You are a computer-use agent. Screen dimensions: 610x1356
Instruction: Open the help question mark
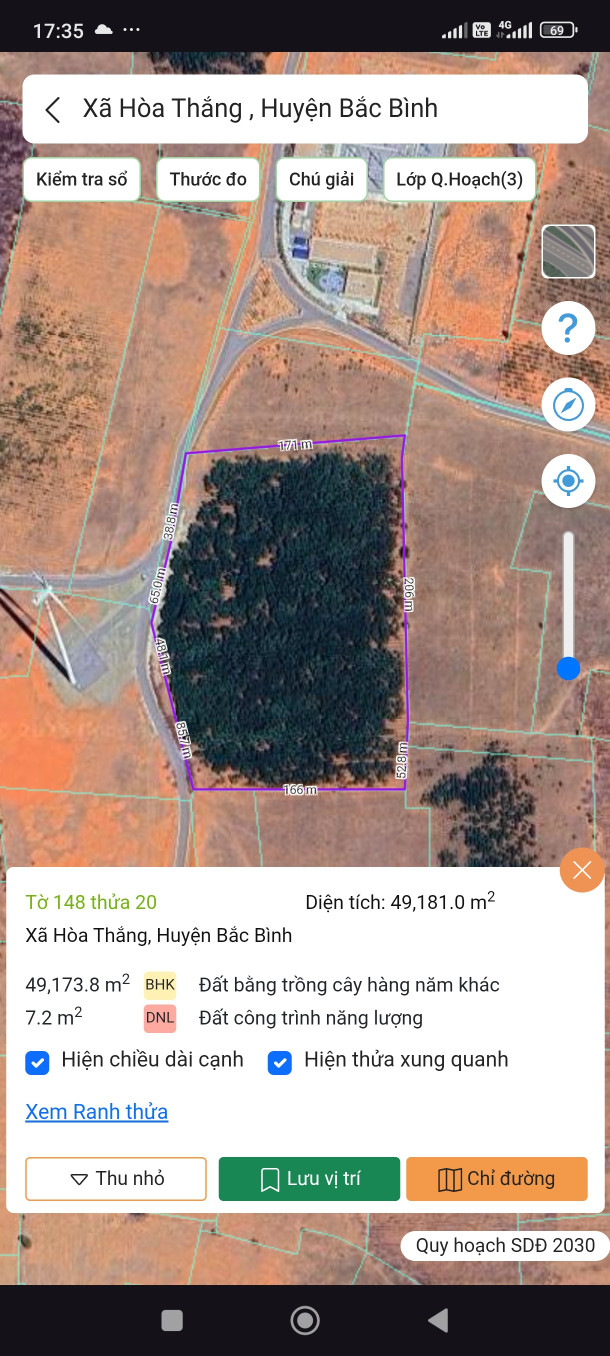pyautogui.click(x=568, y=327)
